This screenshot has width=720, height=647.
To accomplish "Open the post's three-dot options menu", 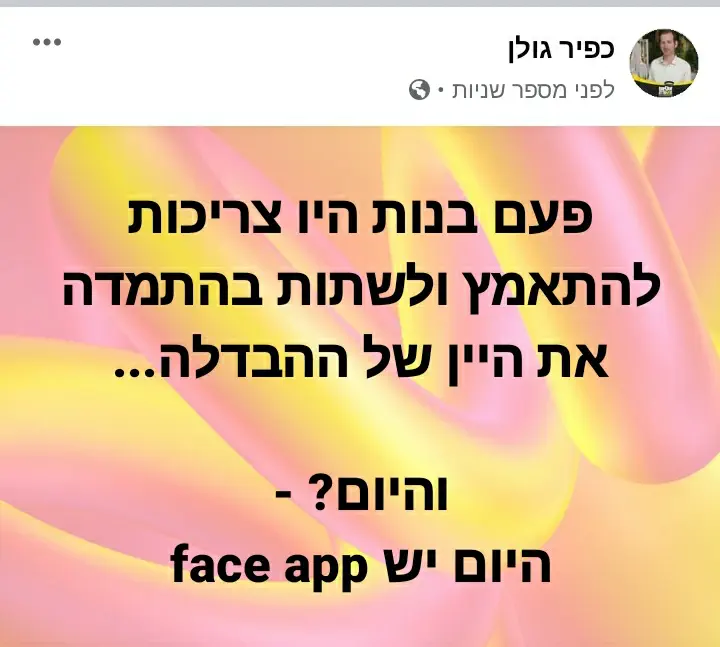I will pyautogui.click(x=47, y=43).
